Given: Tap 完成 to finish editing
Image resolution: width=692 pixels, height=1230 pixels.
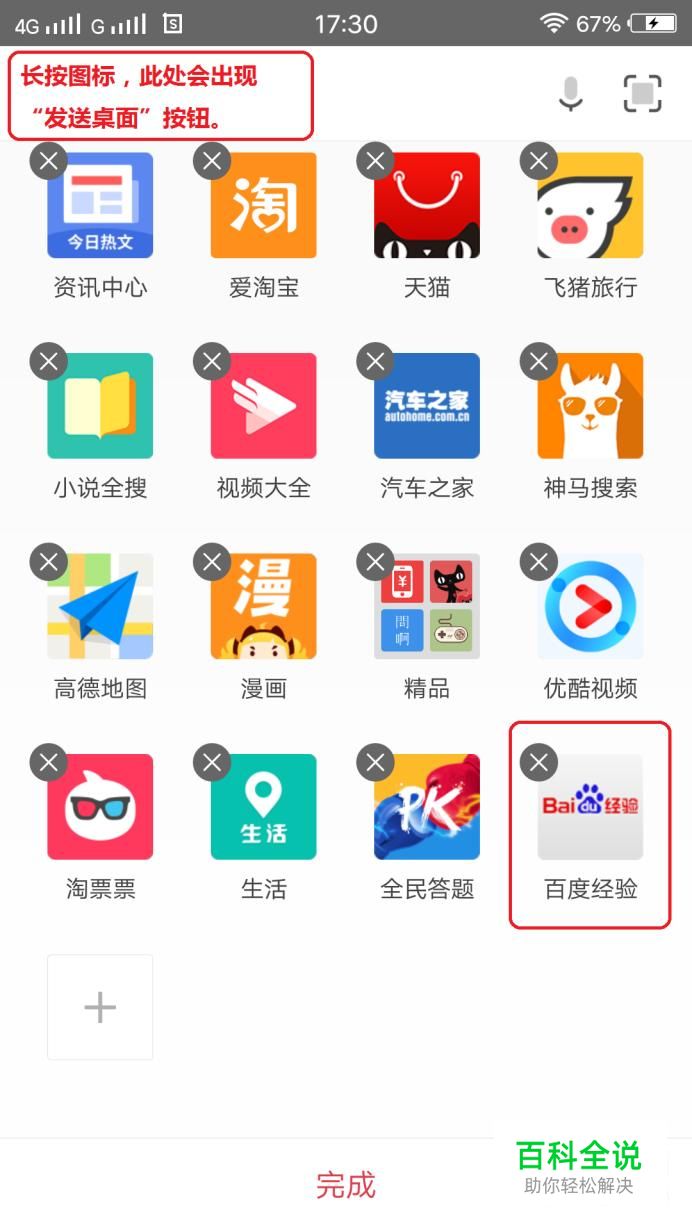Looking at the screenshot, I should pyautogui.click(x=346, y=1185).
